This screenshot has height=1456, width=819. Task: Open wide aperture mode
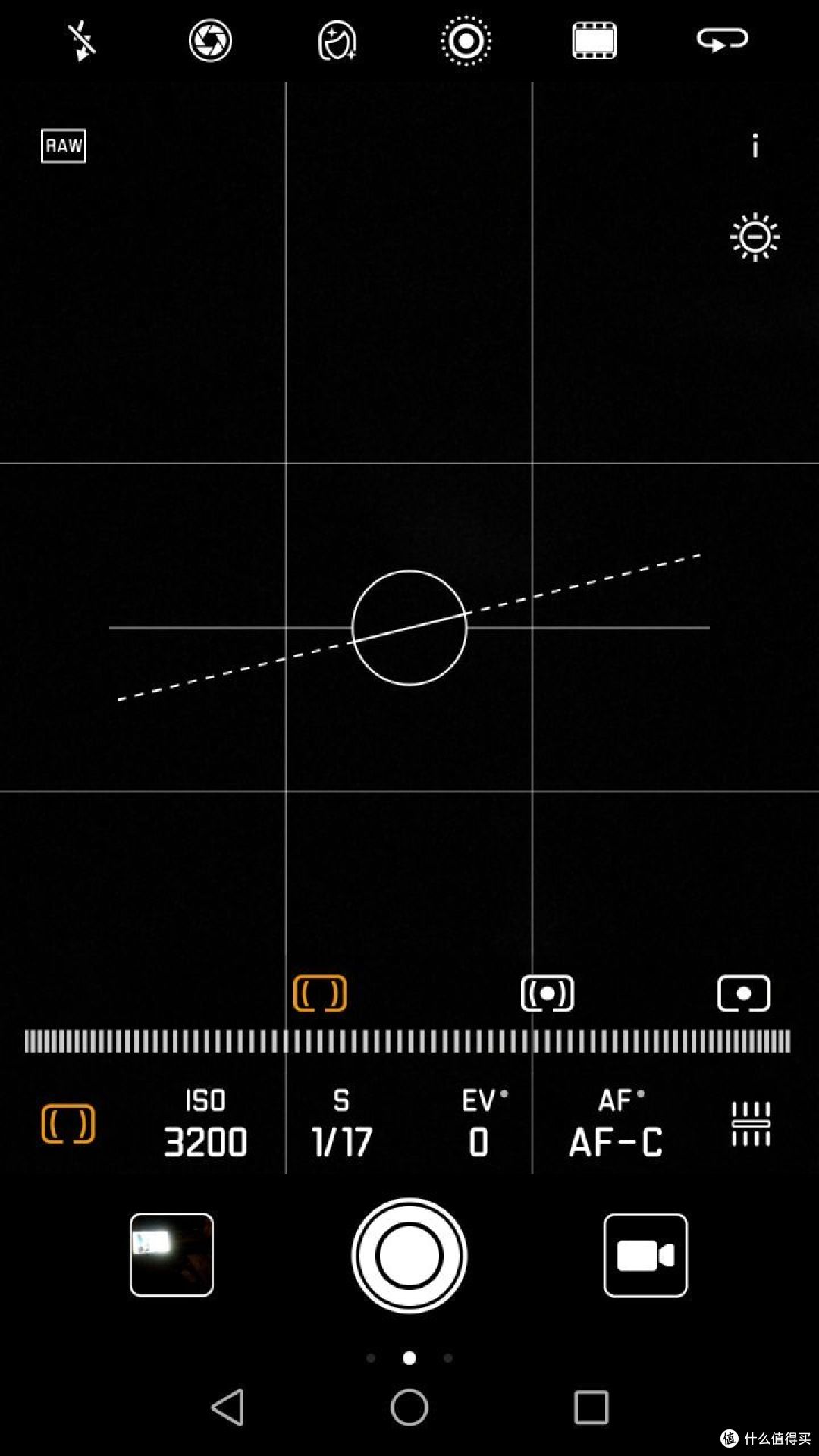(x=210, y=41)
